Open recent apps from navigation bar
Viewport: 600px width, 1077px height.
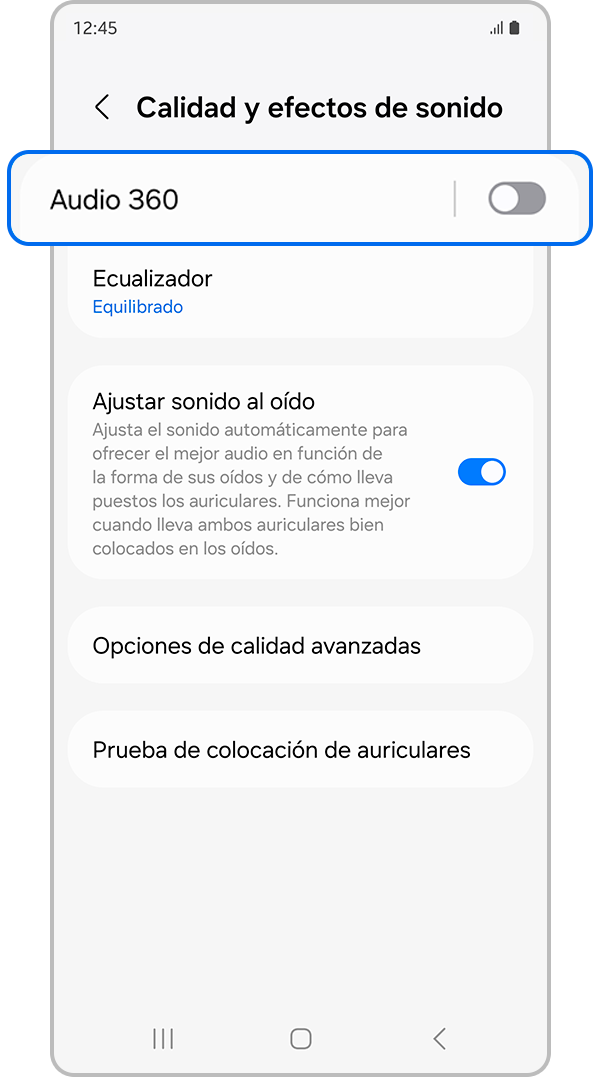pos(163,1039)
